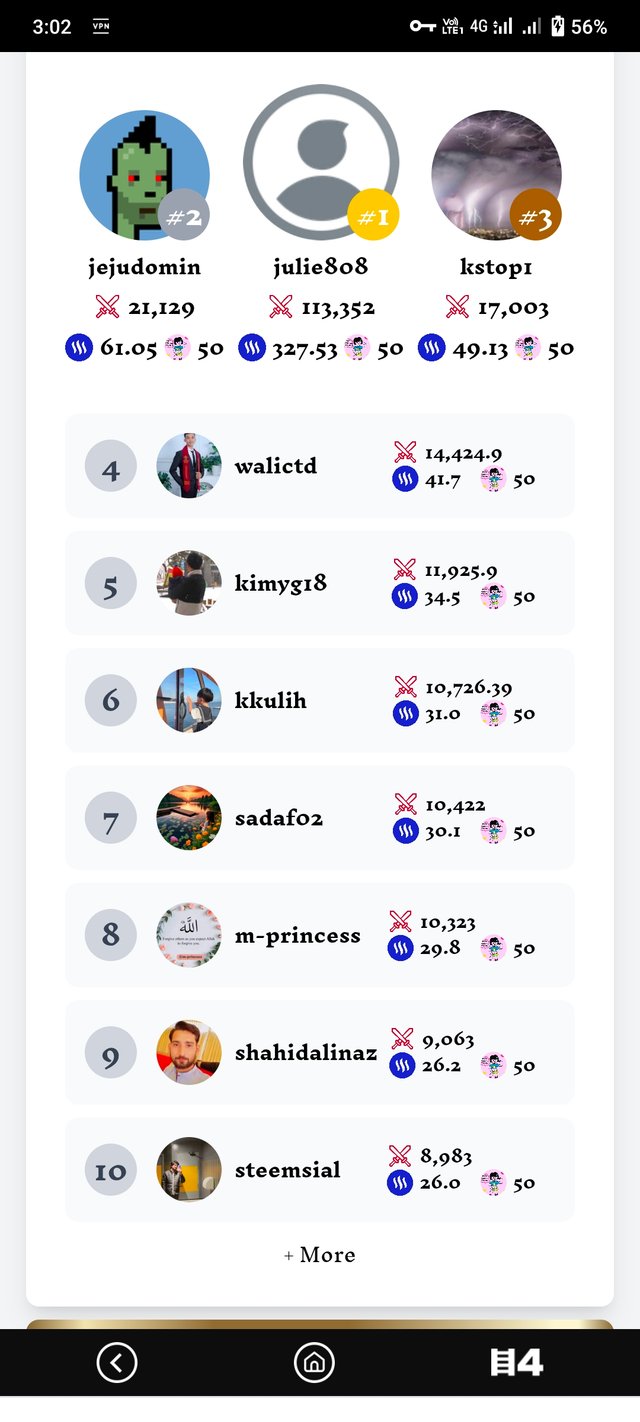Screen dimensions: 640x1422
Task: Open the shahidalinaz leaderboard row
Action: pos(319,1052)
